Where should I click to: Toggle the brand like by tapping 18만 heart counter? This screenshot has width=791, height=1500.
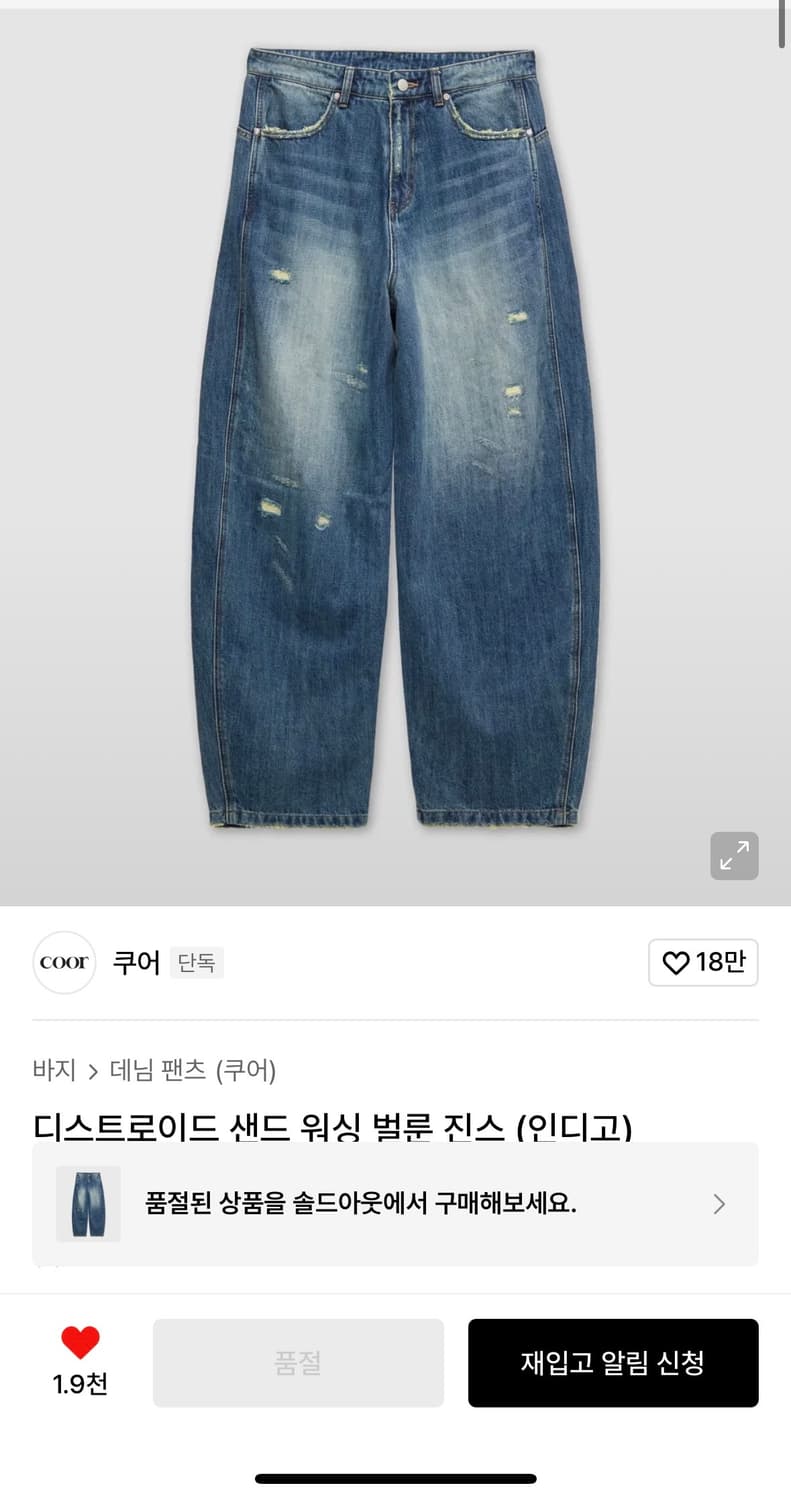(x=703, y=962)
